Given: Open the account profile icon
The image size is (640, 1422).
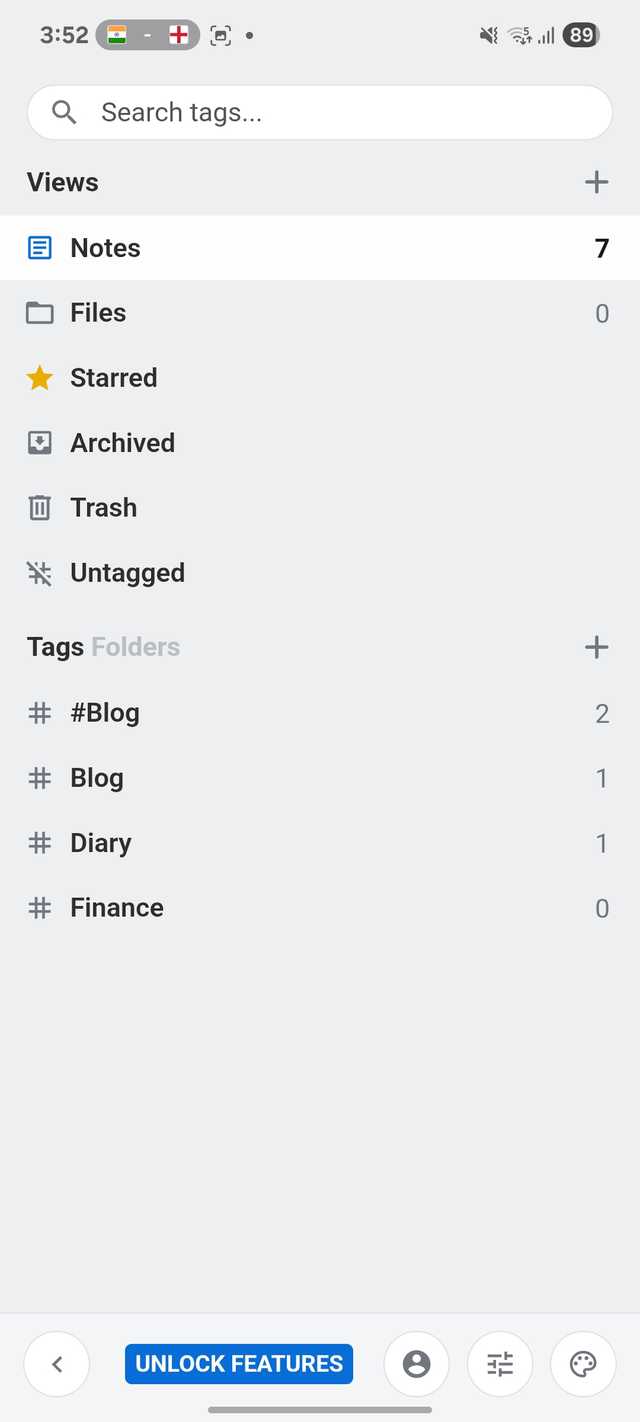Looking at the screenshot, I should [x=416, y=1364].
